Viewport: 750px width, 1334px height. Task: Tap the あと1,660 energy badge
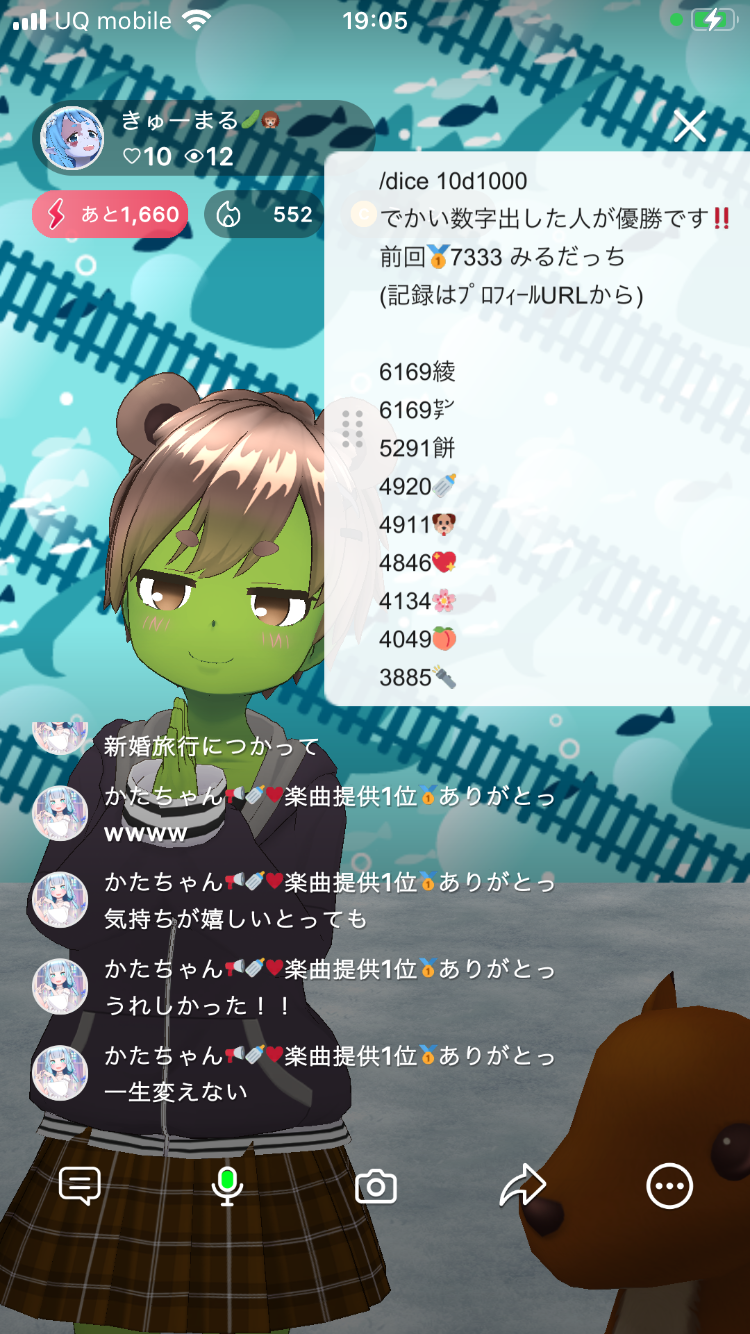point(111,214)
